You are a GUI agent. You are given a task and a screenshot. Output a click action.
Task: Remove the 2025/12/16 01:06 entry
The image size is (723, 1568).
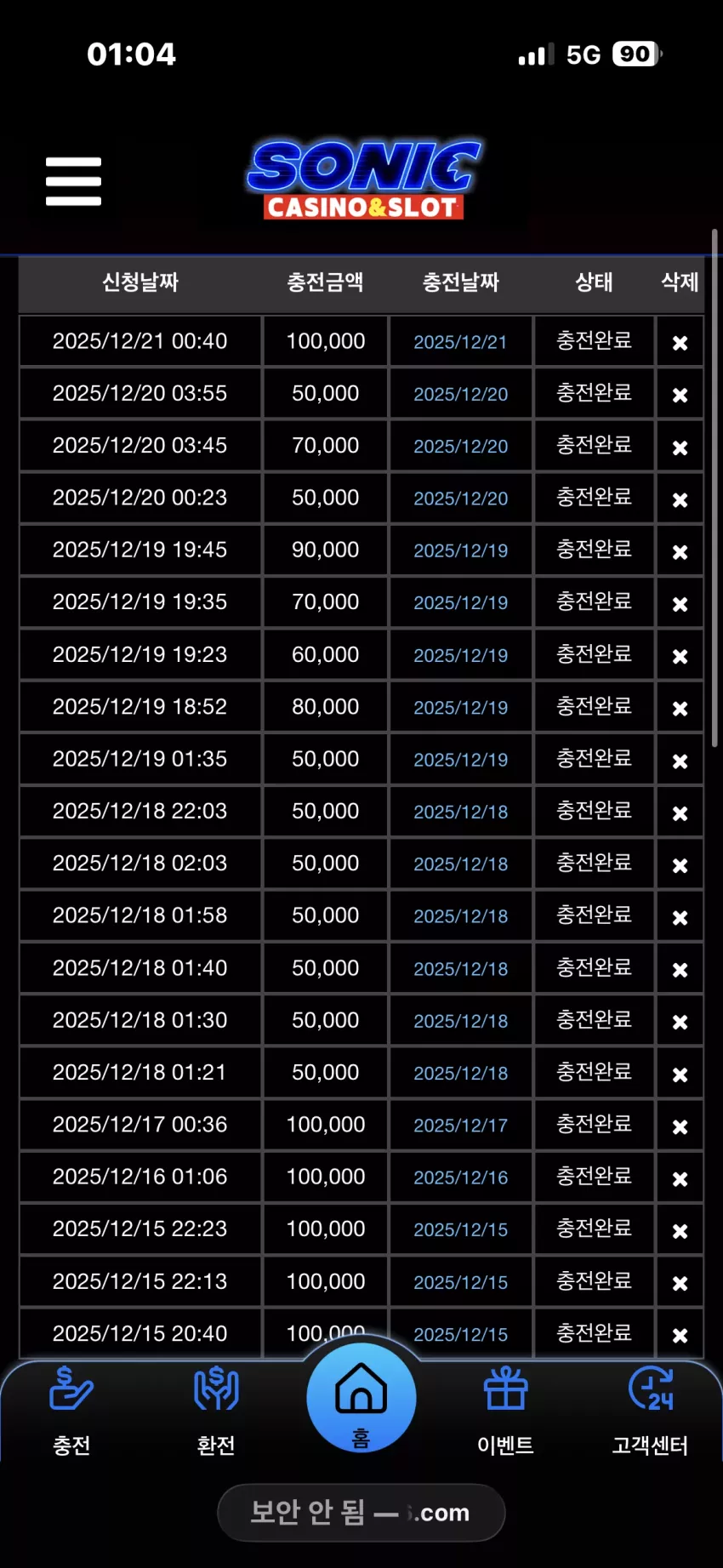click(680, 1179)
